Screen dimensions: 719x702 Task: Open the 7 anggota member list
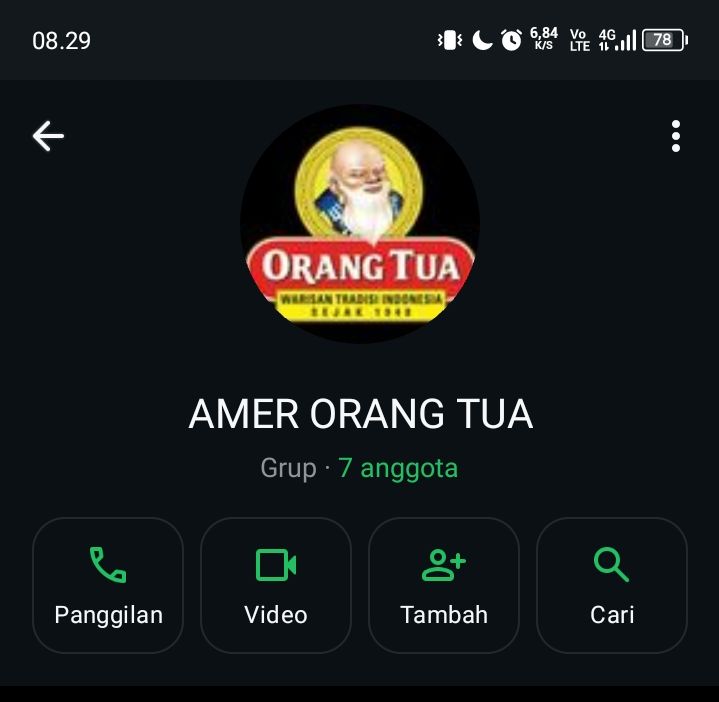(398, 468)
